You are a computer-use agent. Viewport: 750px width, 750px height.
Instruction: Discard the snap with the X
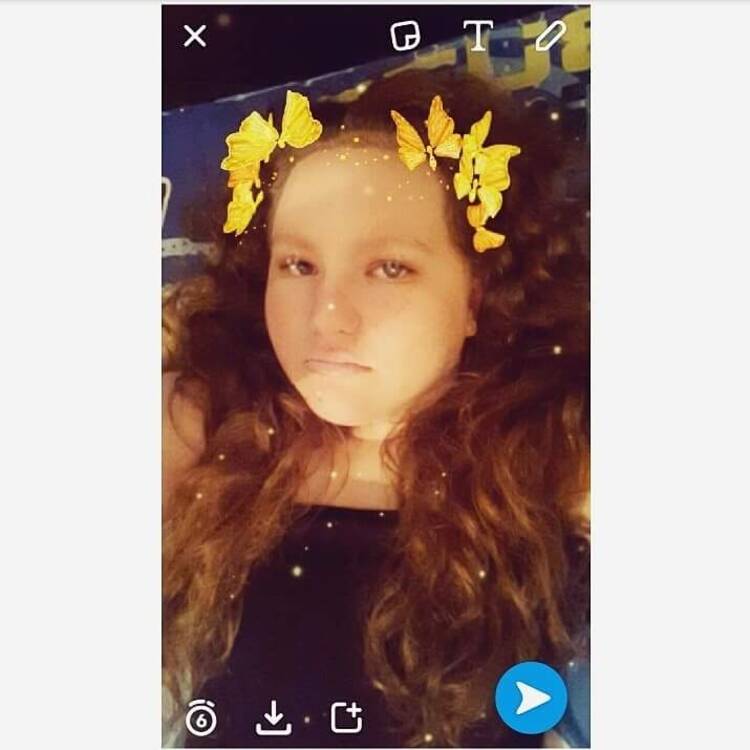pos(195,36)
